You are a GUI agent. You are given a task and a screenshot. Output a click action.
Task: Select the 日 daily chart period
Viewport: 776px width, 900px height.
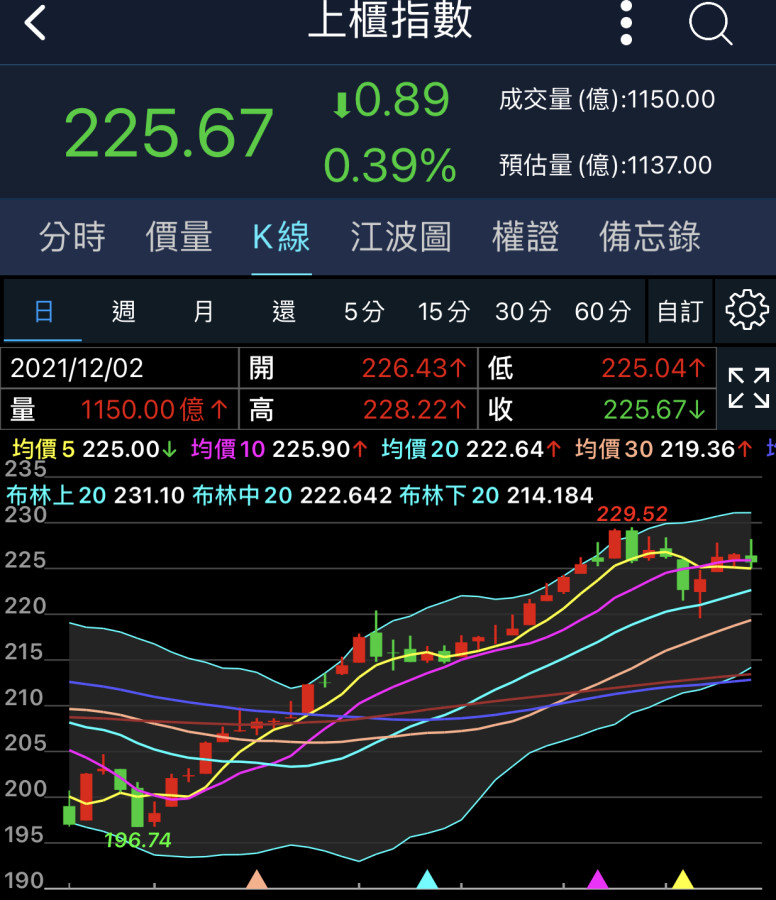[x=43, y=312]
